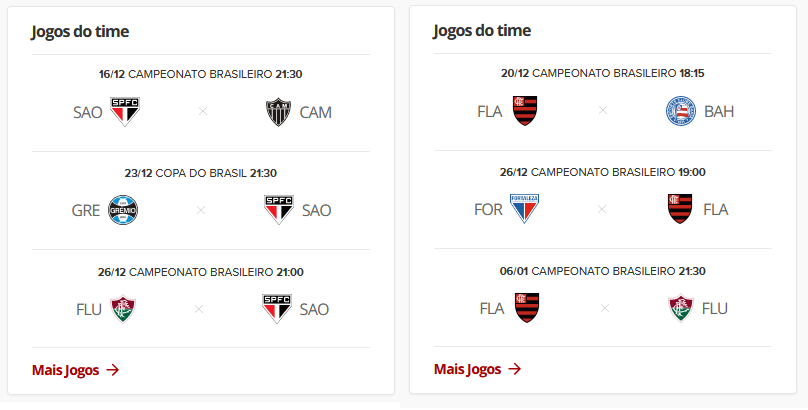Open Mais Jogos link under São Paulo games
Image resolution: width=808 pixels, height=410 pixels.
point(76,370)
